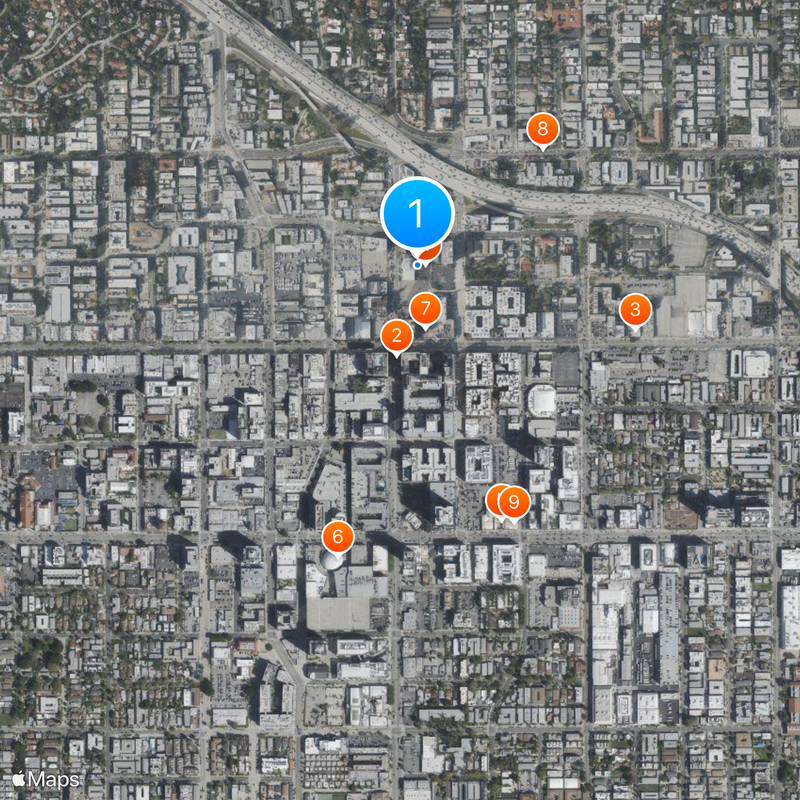Tap the orange pin numbered 7
Viewport: 800px width, 800px height.
tap(425, 308)
